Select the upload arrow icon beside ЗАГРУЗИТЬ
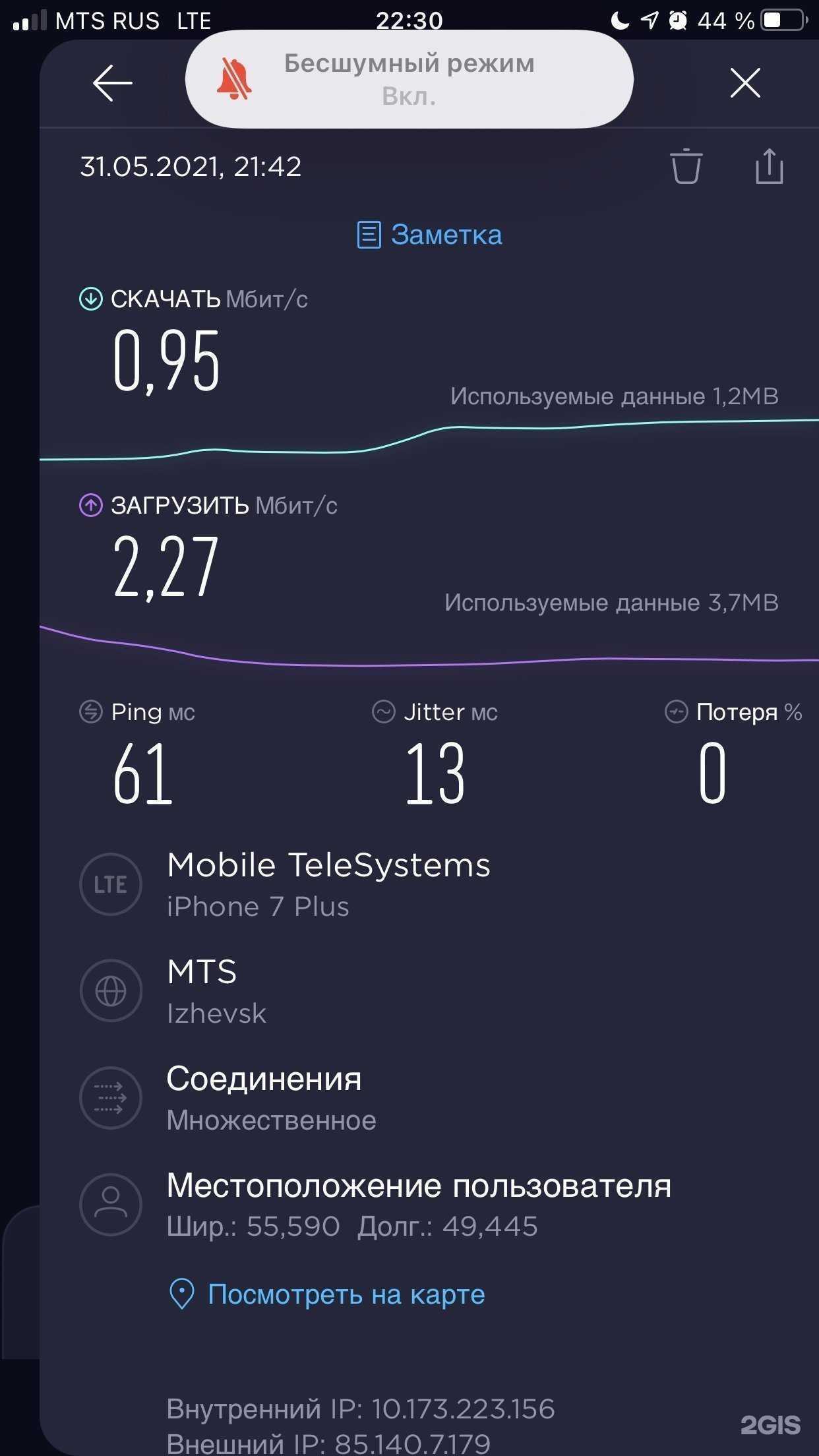 (x=89, y=506)
